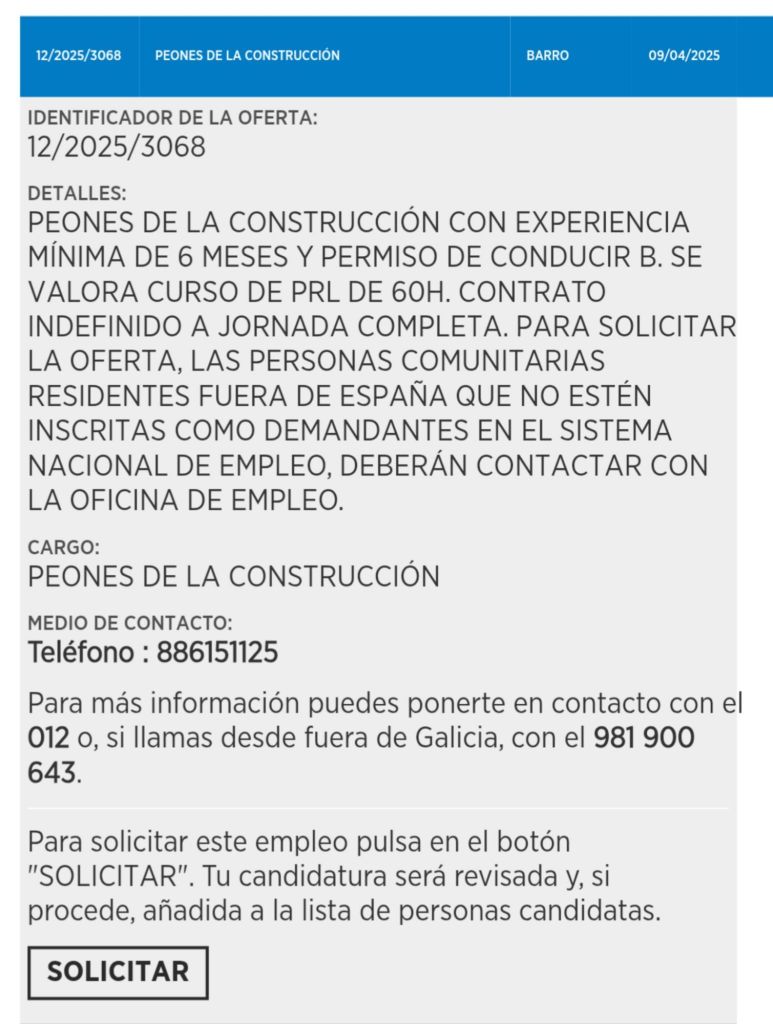Collapse the offer row 12/2025/3068
The width and height of the screenshot is (773, 1024).
(78, 56)
